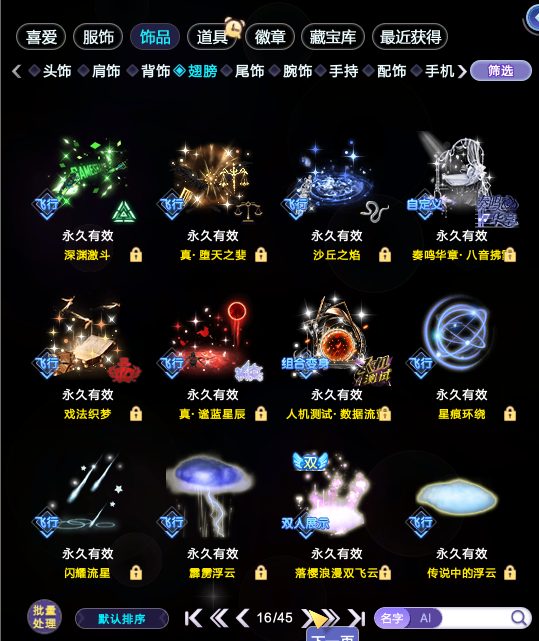The image size is (539, 641).
Task: Tap the 筛选 filter button
Action: 501,71
